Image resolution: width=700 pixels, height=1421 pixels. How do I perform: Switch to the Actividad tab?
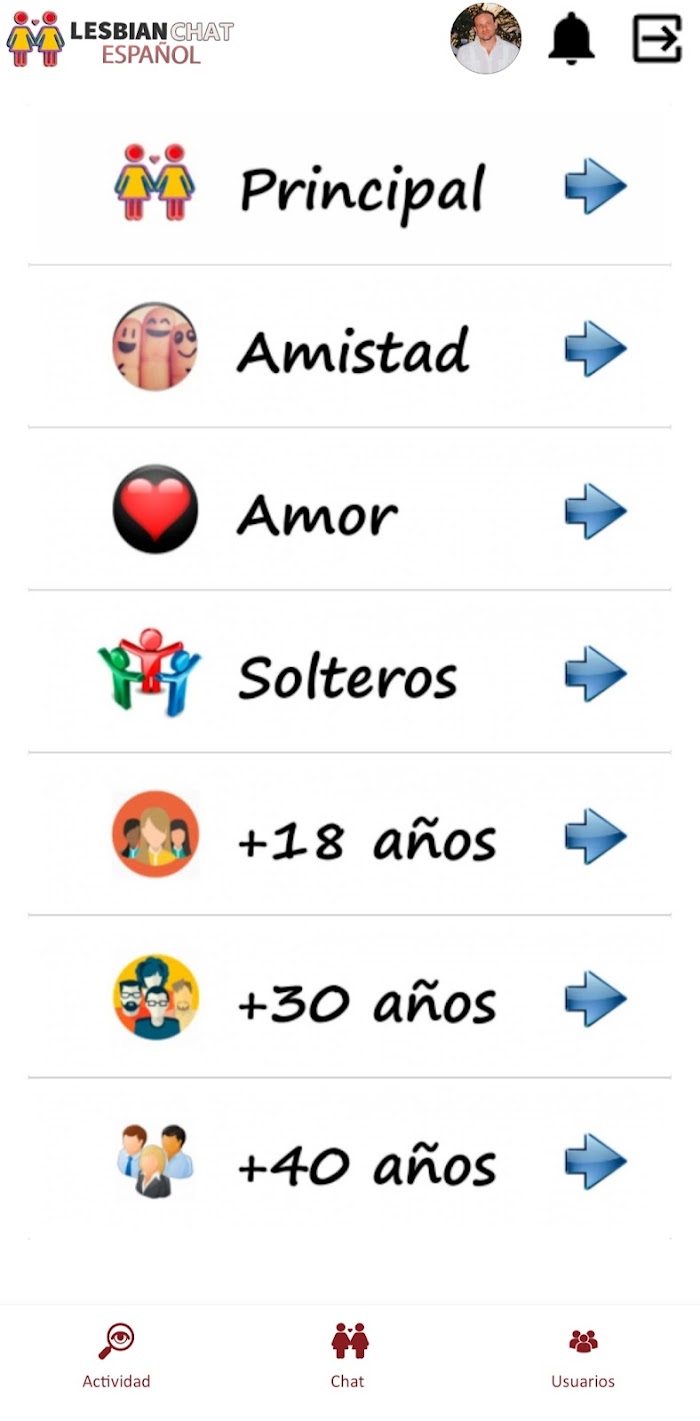tap(116, 1356)
